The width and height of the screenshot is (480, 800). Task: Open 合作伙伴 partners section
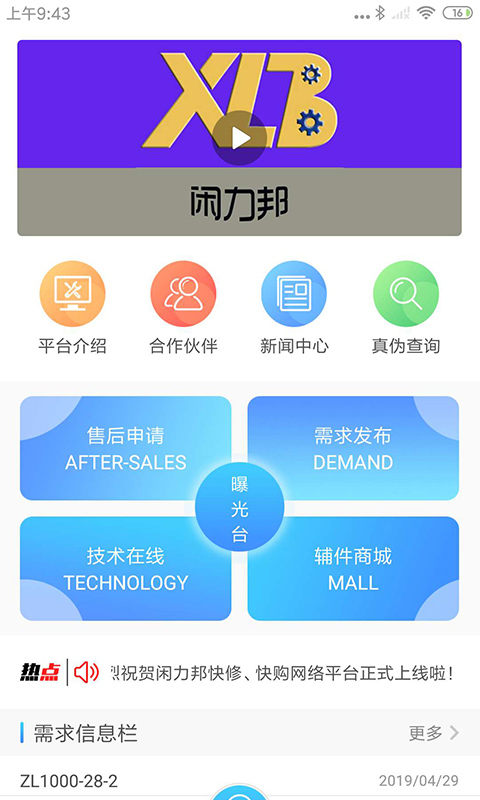point(183,308)
